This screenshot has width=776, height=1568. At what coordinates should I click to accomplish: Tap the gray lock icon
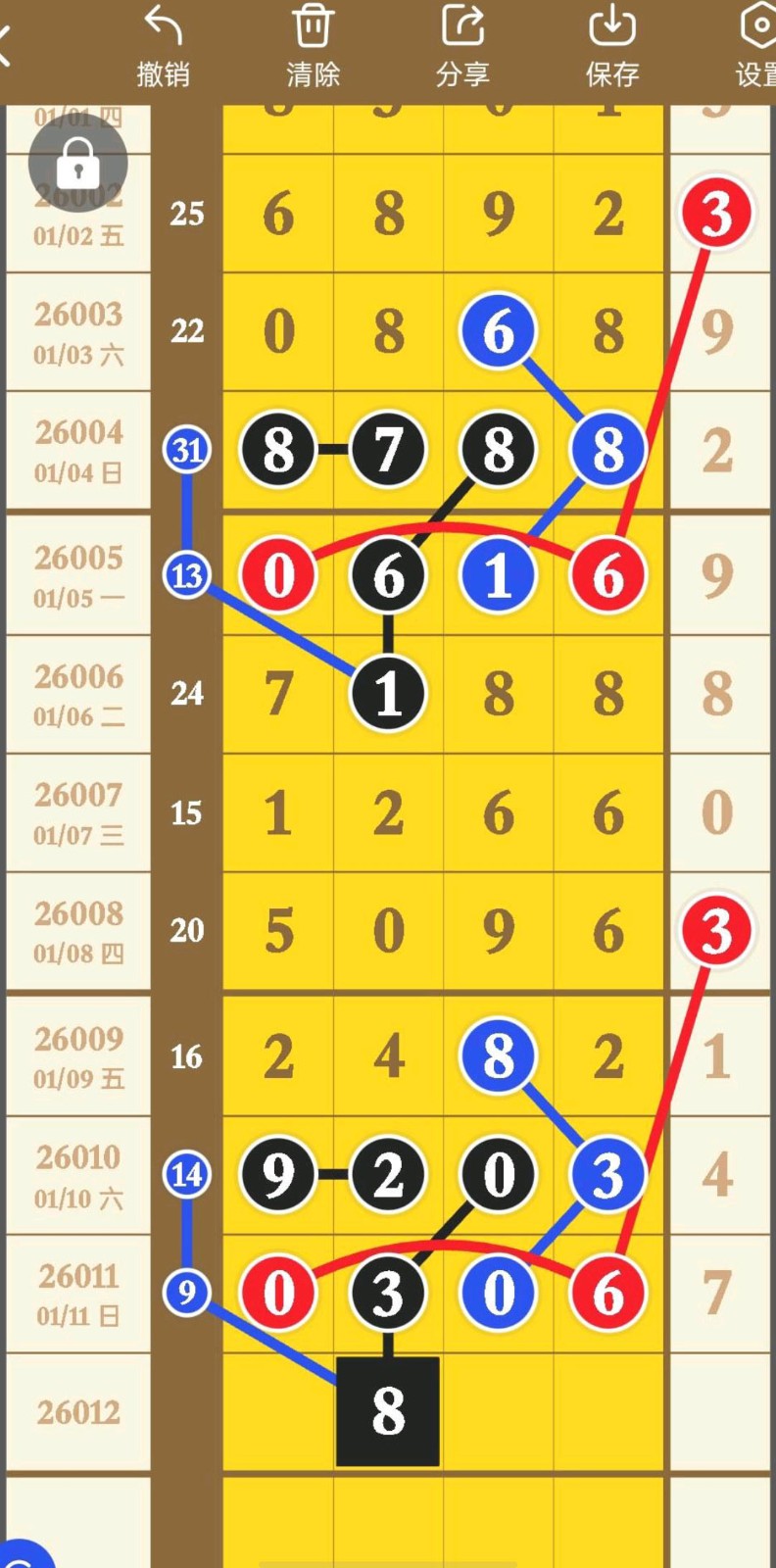click(78, 164)
